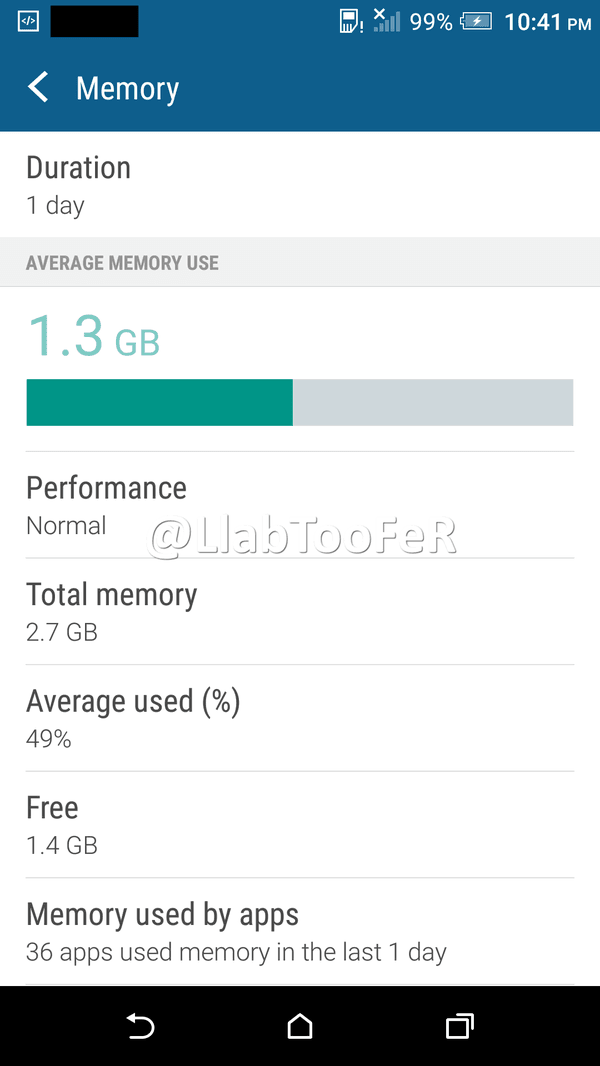The width and height of the screenshot is (600, 1066).
Task: Go back from the Memory screen
Action: [38, 88]
